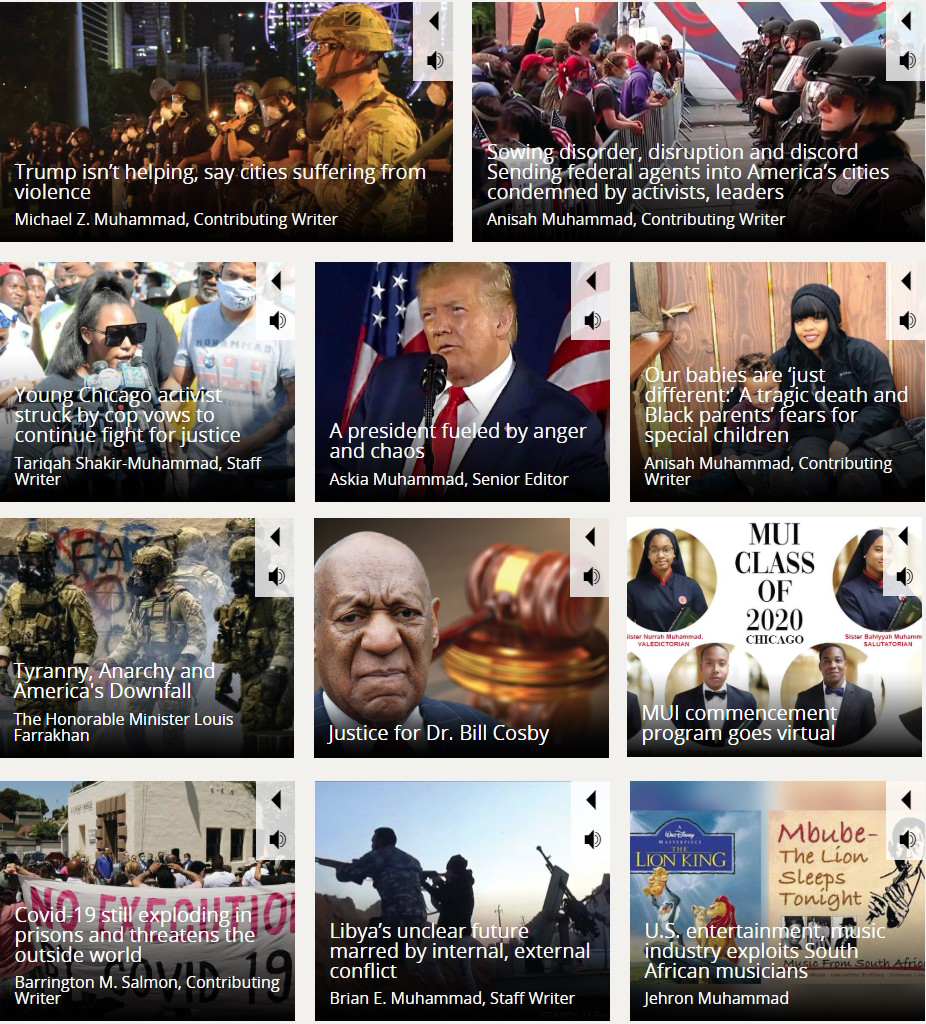Tap the arrow icon on the Tyranny, Anarchy card
Image resolution: width=926 pixels, height=1024 pixels.
point(275,537)
